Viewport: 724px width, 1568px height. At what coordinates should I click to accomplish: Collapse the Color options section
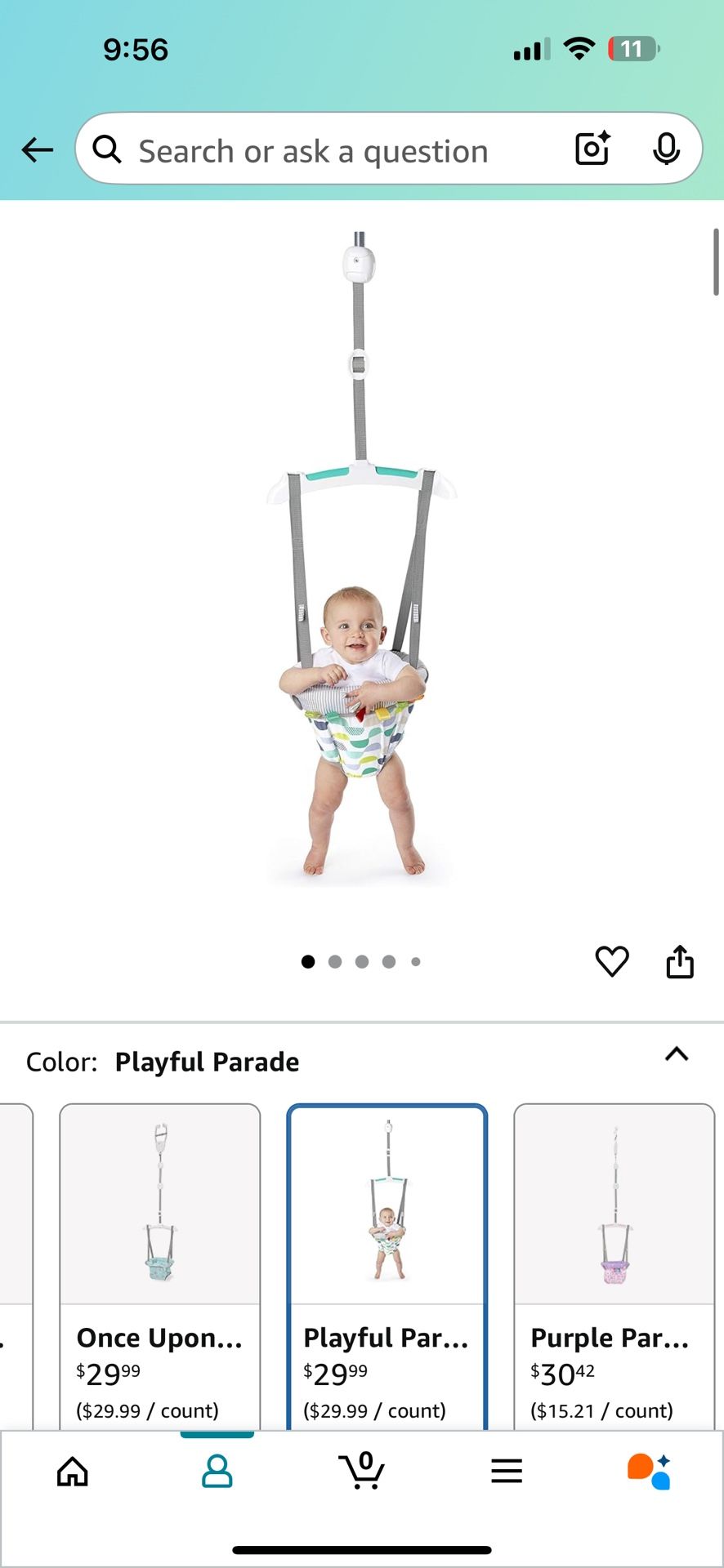pyautogui.click(x=677, y=1054)
